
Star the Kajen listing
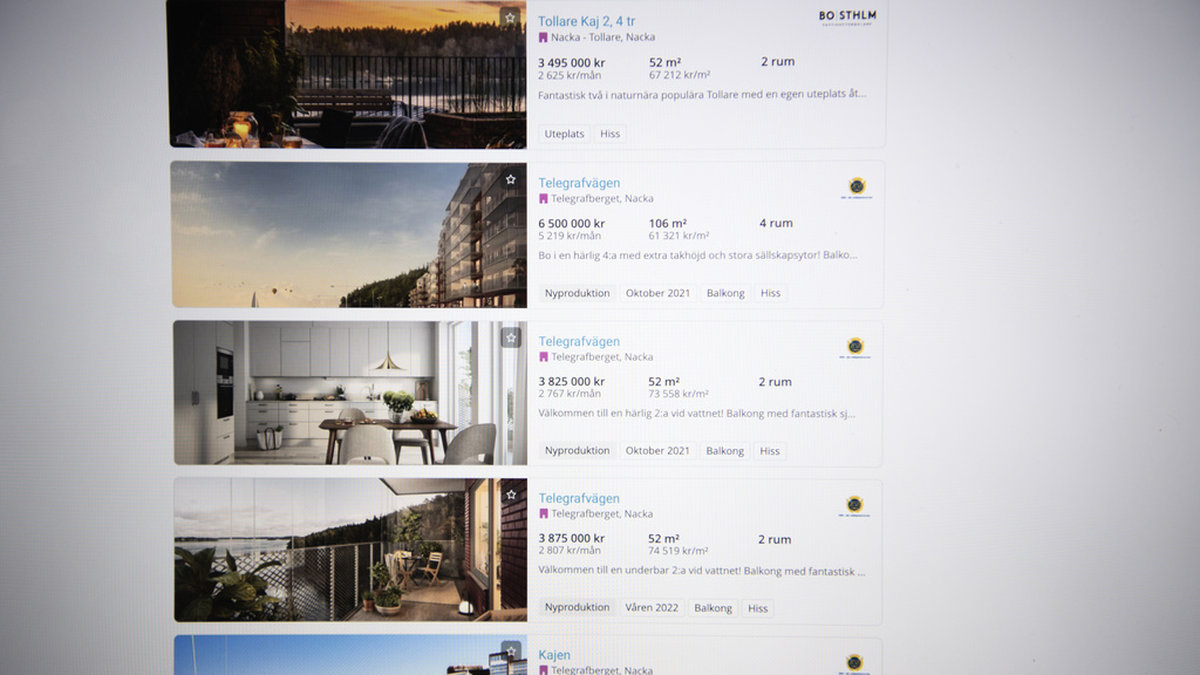[x=511, y=650]
